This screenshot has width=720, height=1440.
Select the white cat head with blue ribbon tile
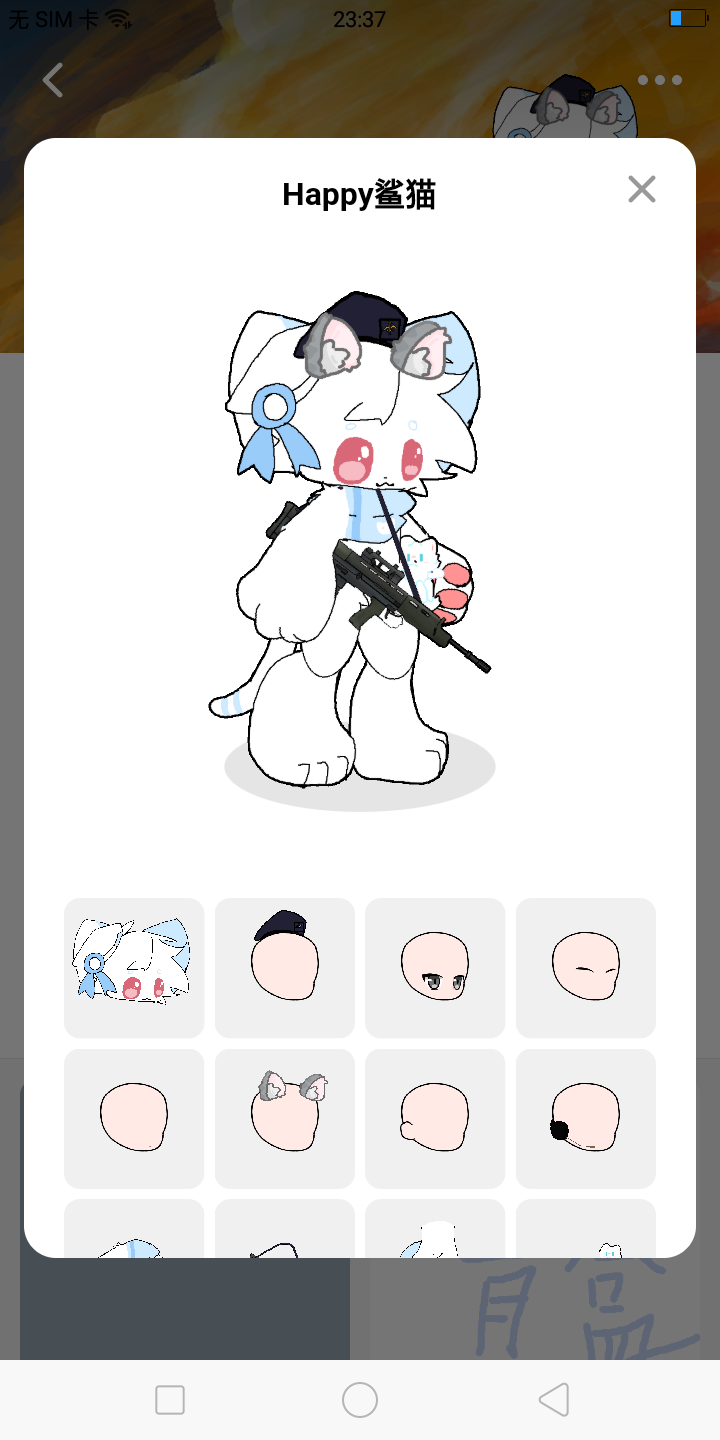click(134, 968)
